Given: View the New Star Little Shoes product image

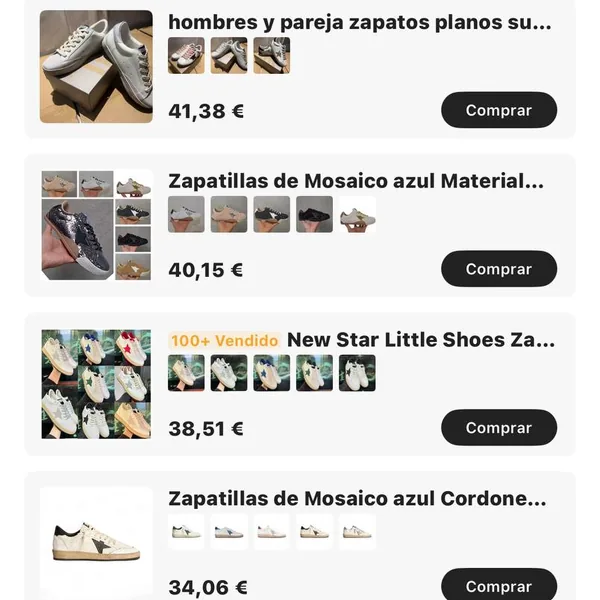Looking at the screenshot, I should click(x=96, y=384).
